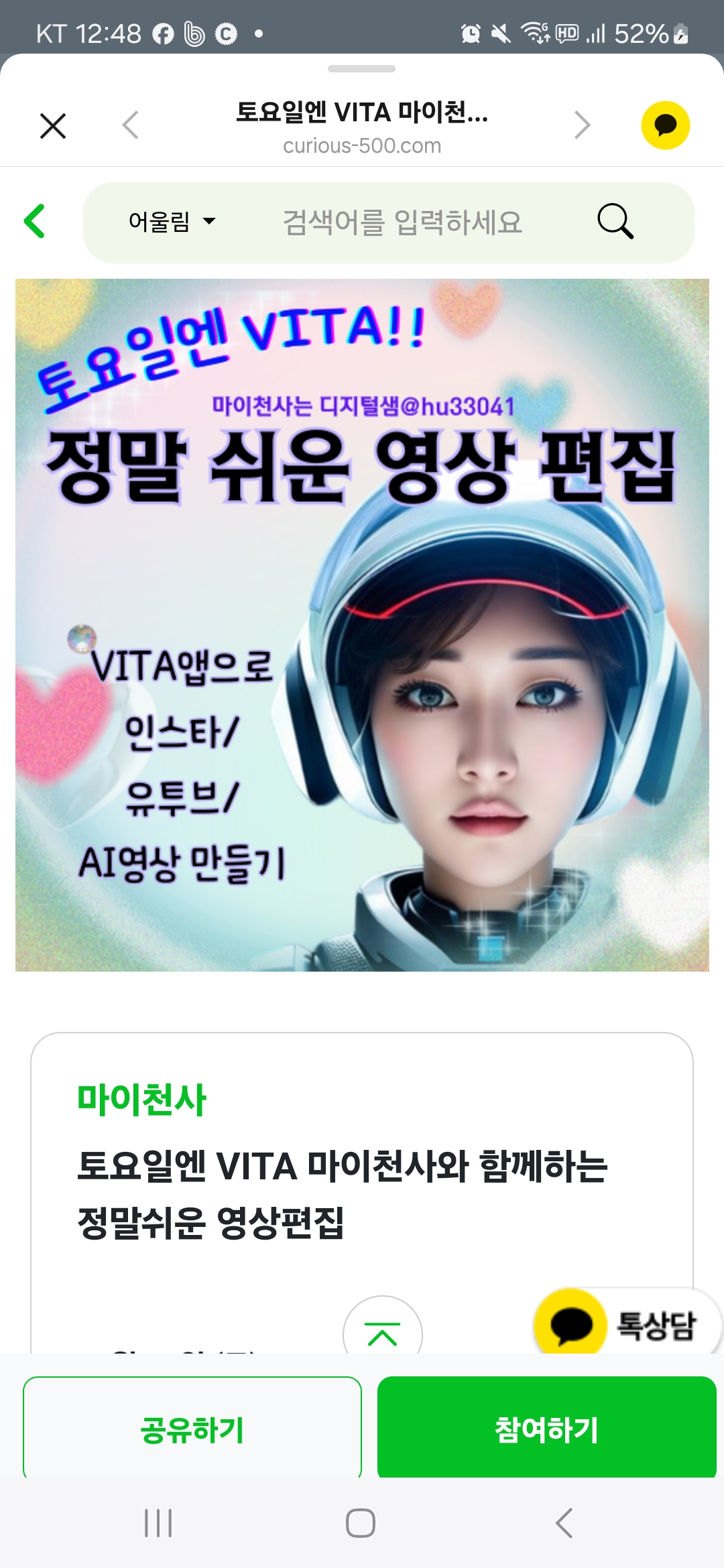Jump back to top of page

coord(382,1333)
